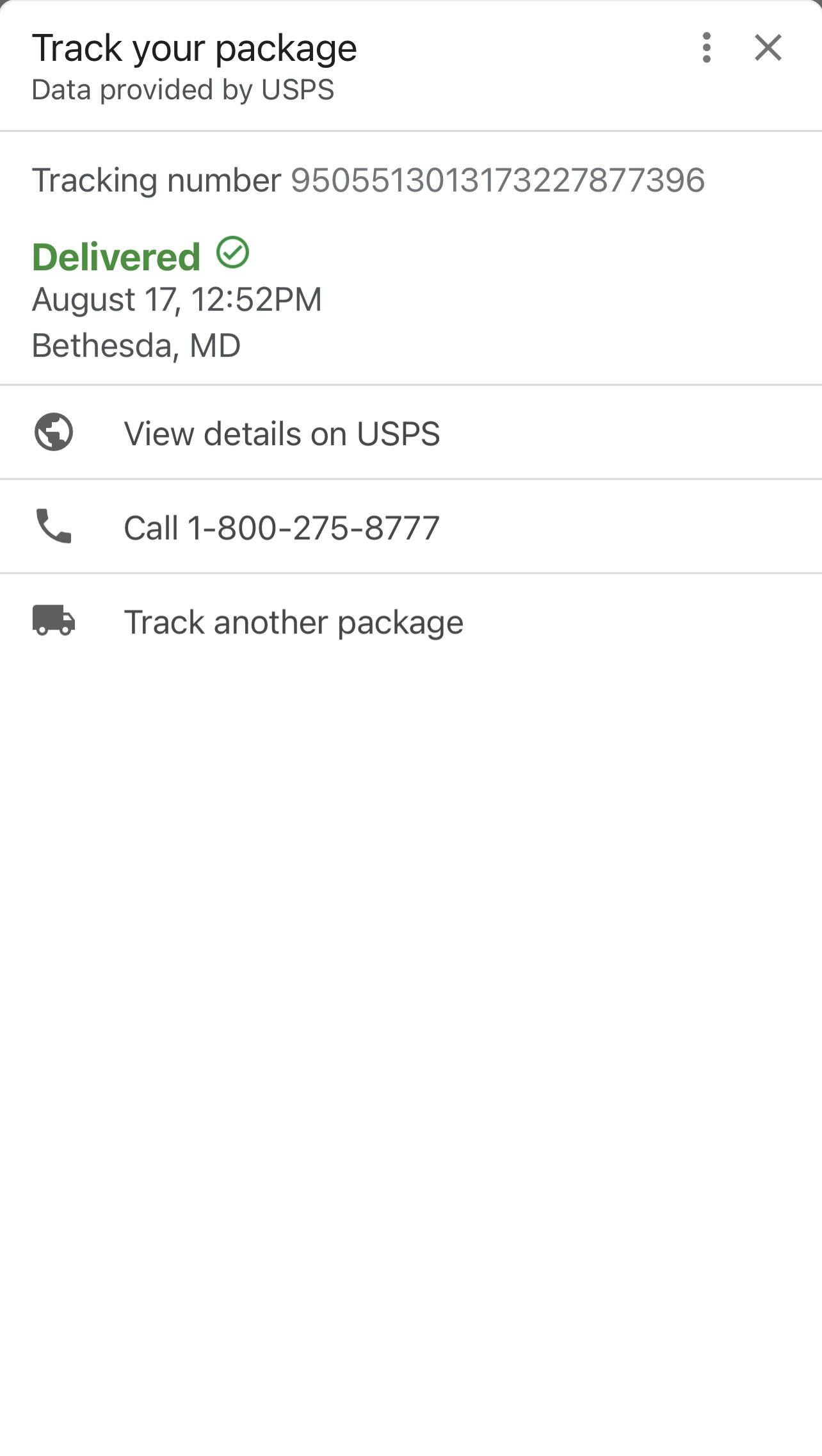Viewport: 822px width, 1456px height.
Task: Close the package tracking panel
Action: pos(768,48)
